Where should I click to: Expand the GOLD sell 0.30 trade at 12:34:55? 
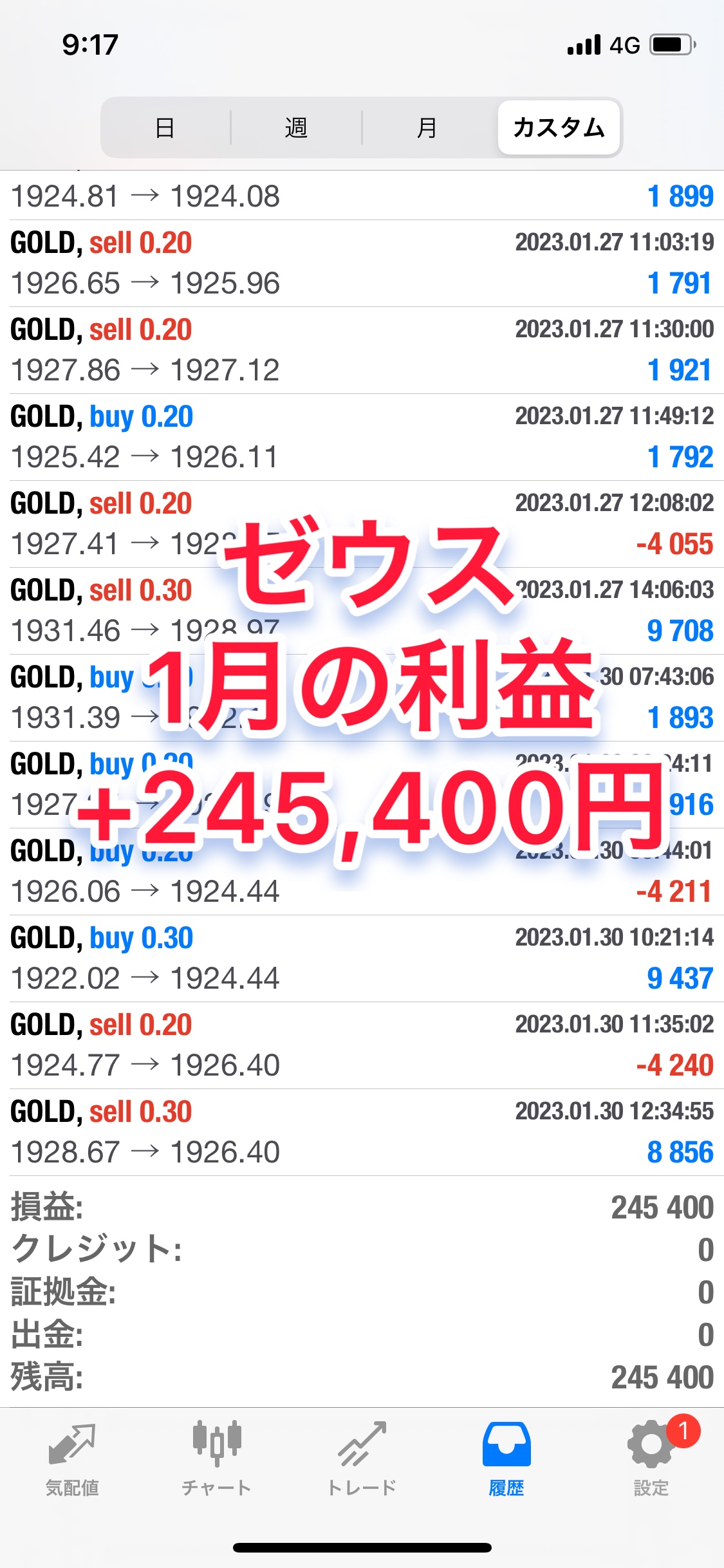(x=362, y=1132)
